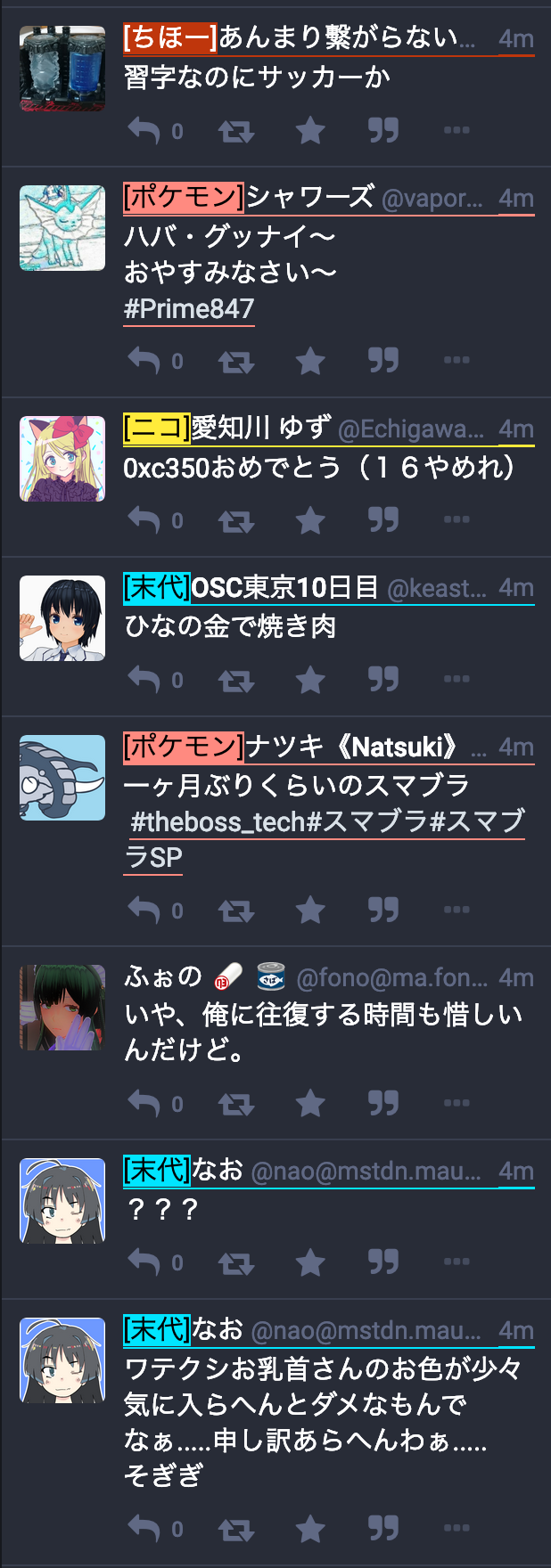
Task: Open more options on 習字なのにサッカーか post
Action: point(456,131)
